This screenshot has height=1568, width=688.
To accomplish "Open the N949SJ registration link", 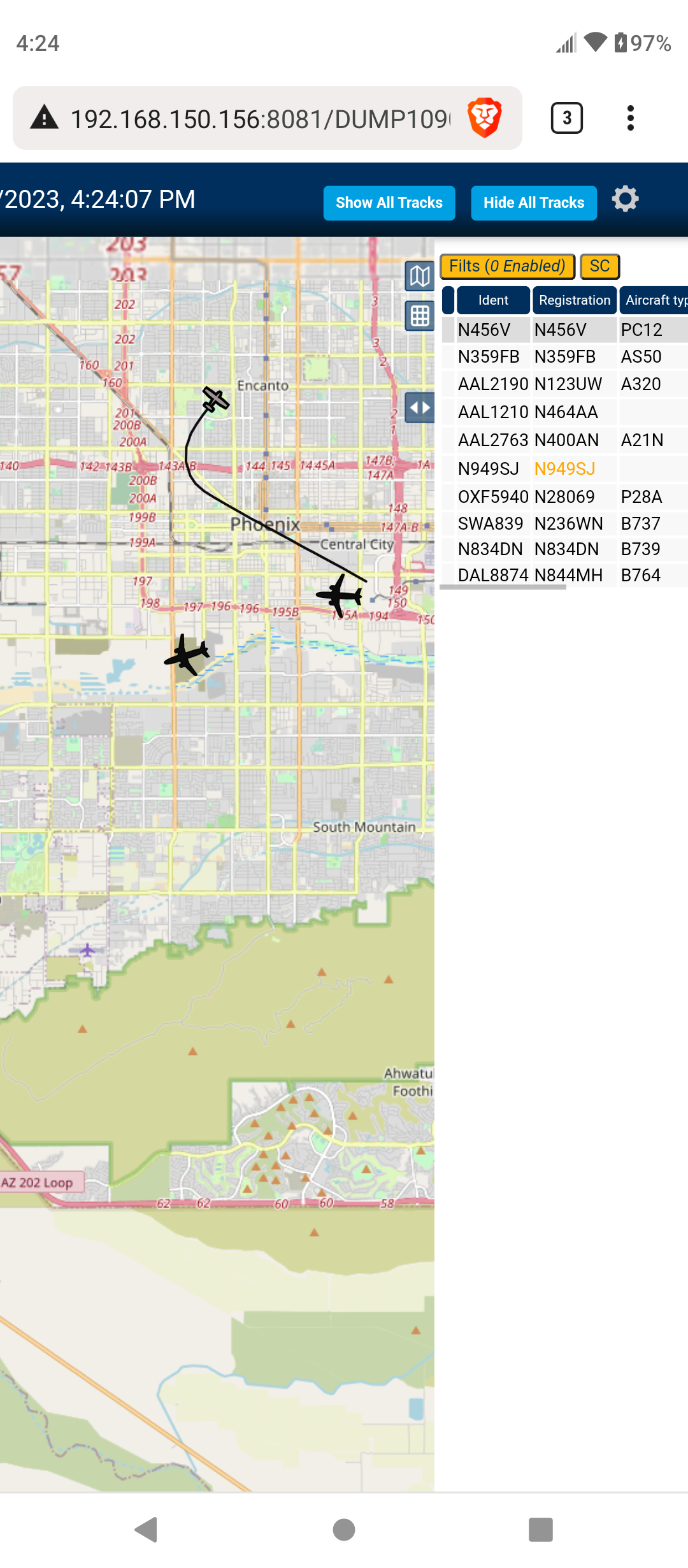I will tap(564, 469).
